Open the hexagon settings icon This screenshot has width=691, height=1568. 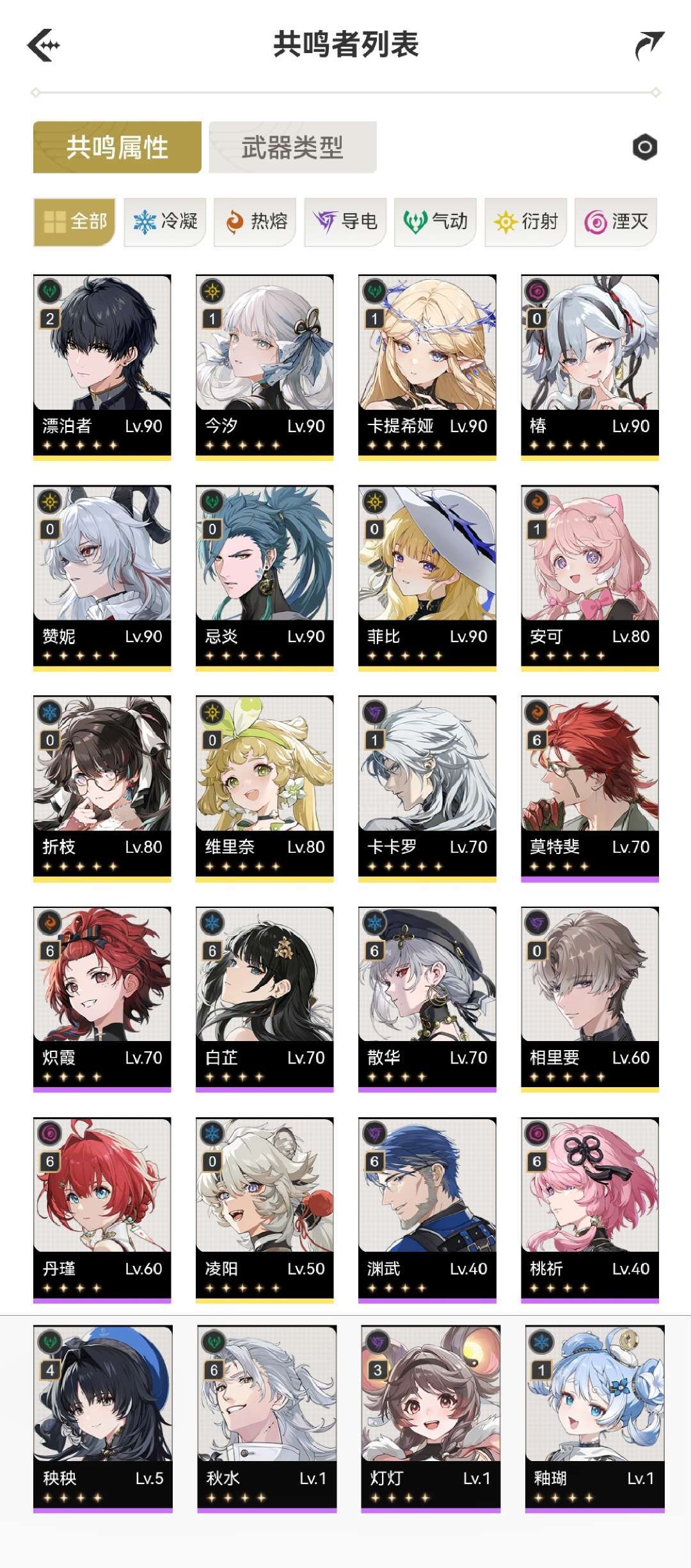644,147
